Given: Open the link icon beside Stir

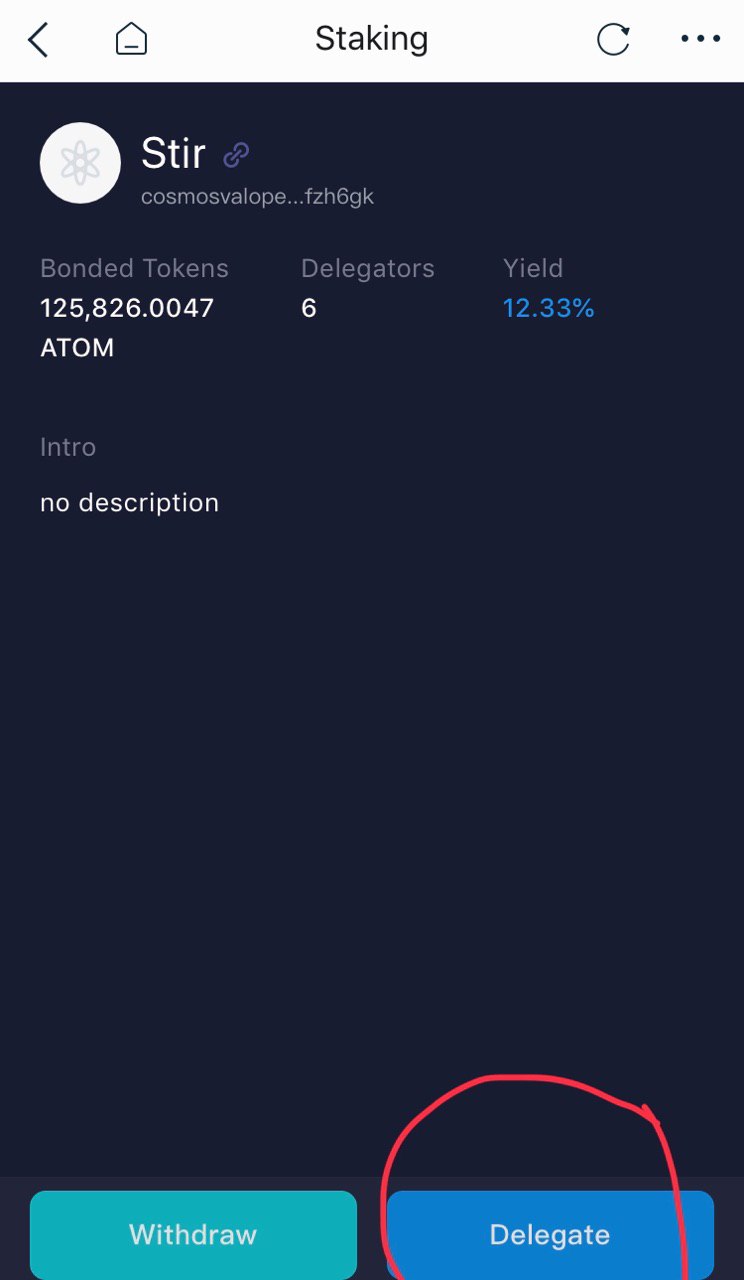Looking at the screenshot, I should pyautogui.click(x=236, y=154).
